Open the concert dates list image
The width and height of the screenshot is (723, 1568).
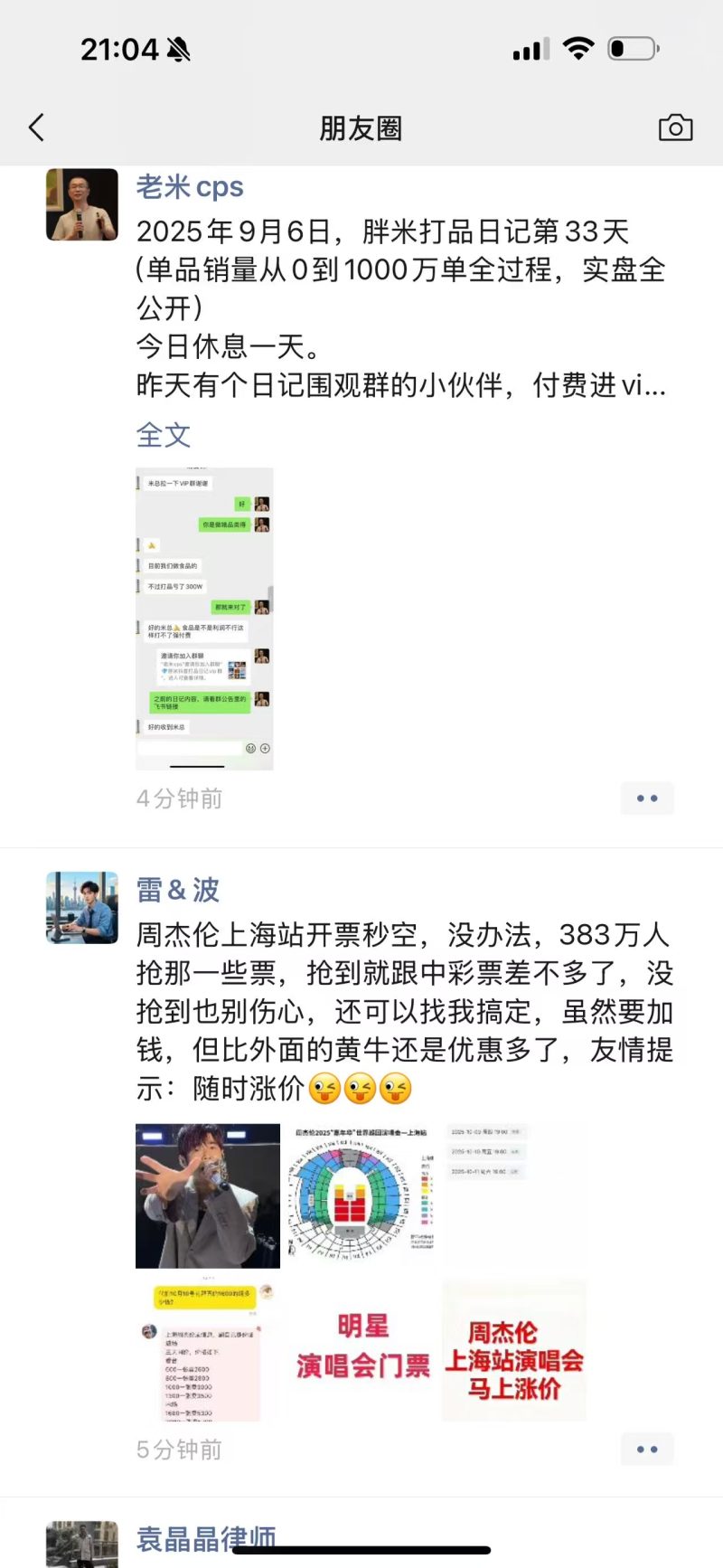click(513, 1195)
